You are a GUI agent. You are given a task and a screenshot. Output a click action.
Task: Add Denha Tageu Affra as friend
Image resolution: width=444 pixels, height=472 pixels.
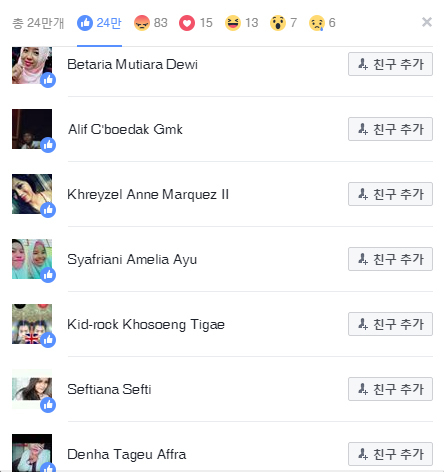pos(390,454)
